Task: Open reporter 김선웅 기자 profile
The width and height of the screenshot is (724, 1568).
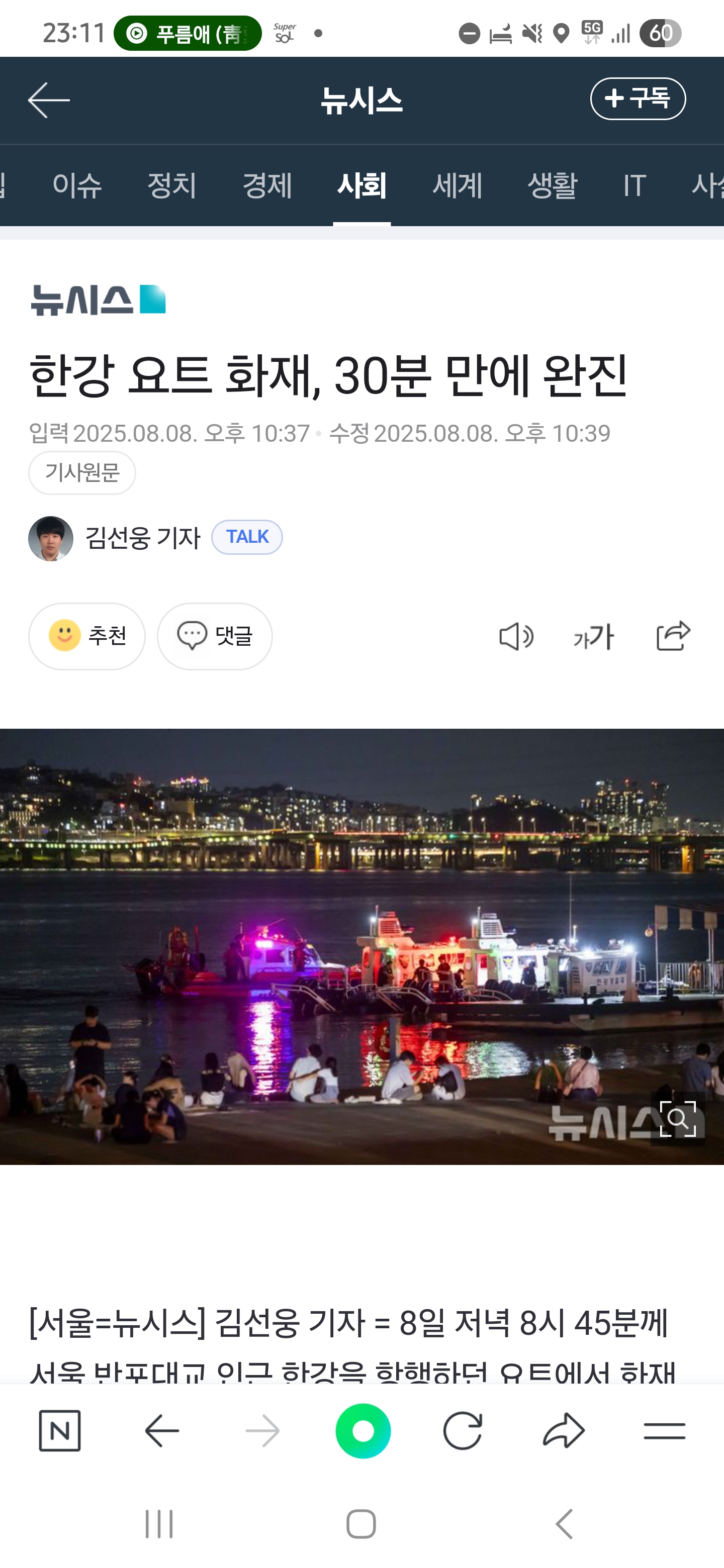Action: click(142, 537)
